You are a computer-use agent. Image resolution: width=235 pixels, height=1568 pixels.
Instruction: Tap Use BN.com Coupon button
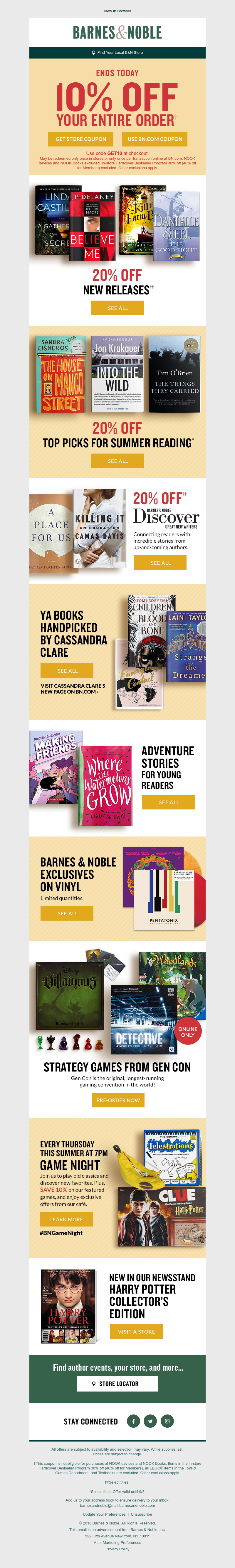154,139
